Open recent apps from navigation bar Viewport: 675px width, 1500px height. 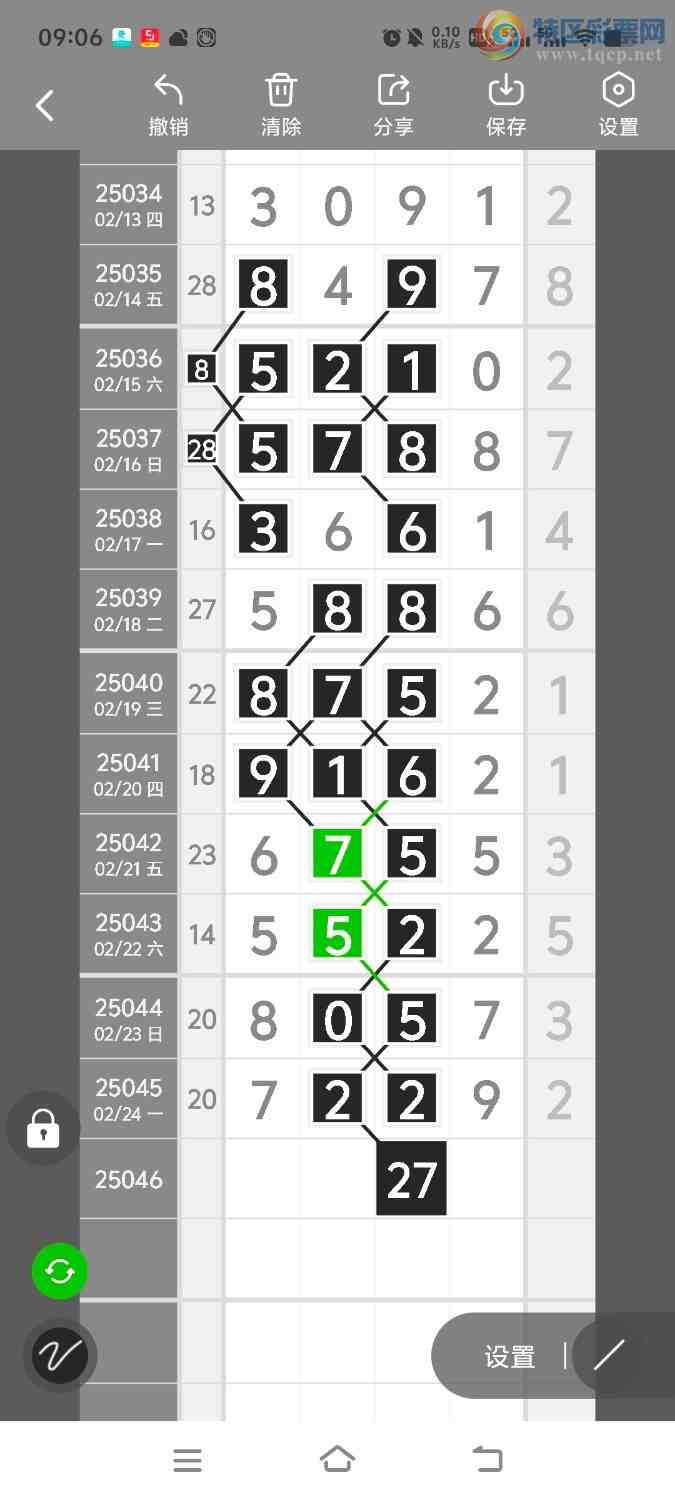187,1460
